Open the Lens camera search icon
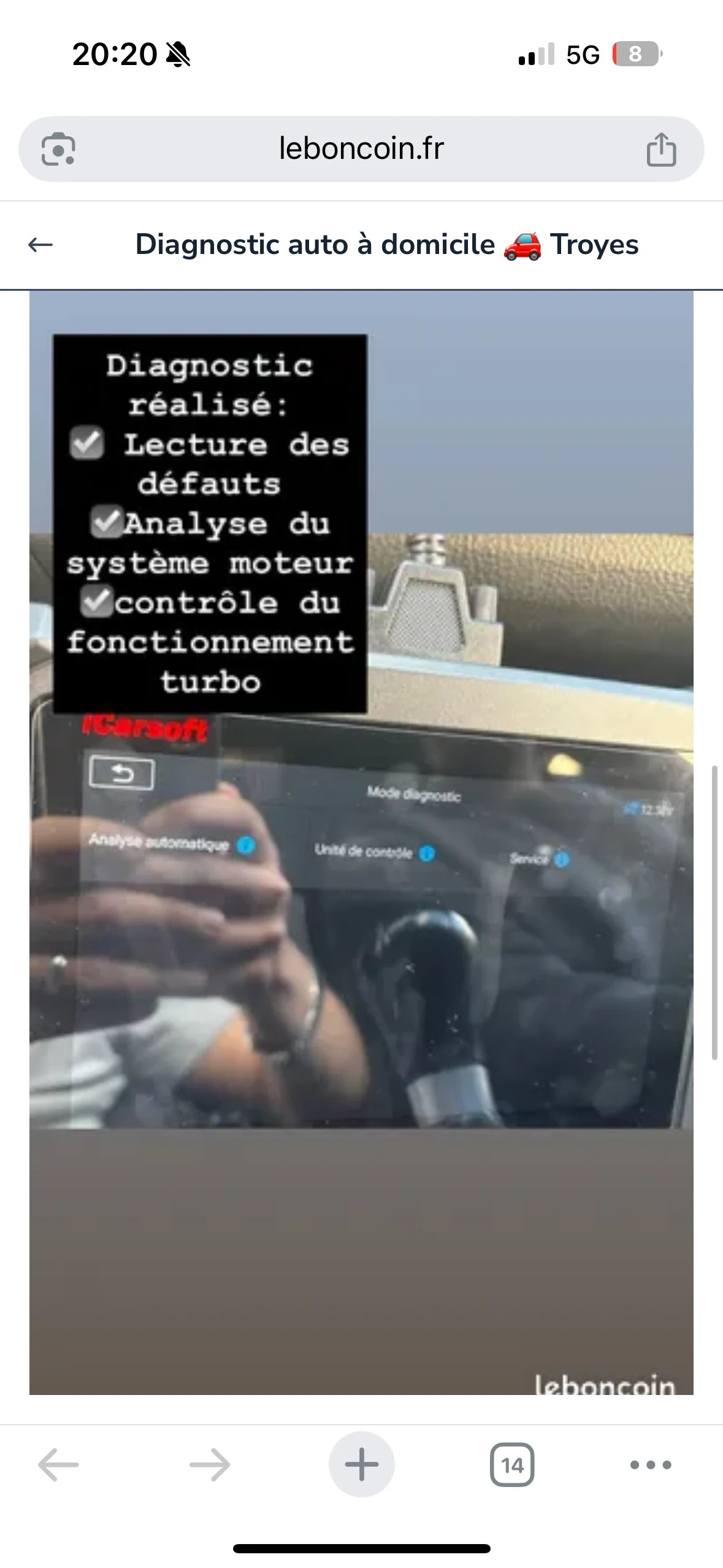 (58, 149)
